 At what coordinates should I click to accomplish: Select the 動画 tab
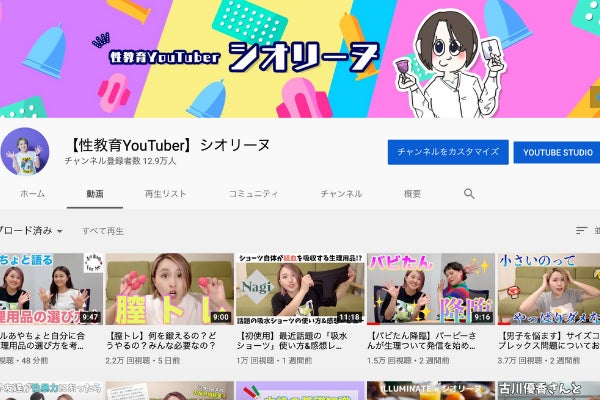95,193
